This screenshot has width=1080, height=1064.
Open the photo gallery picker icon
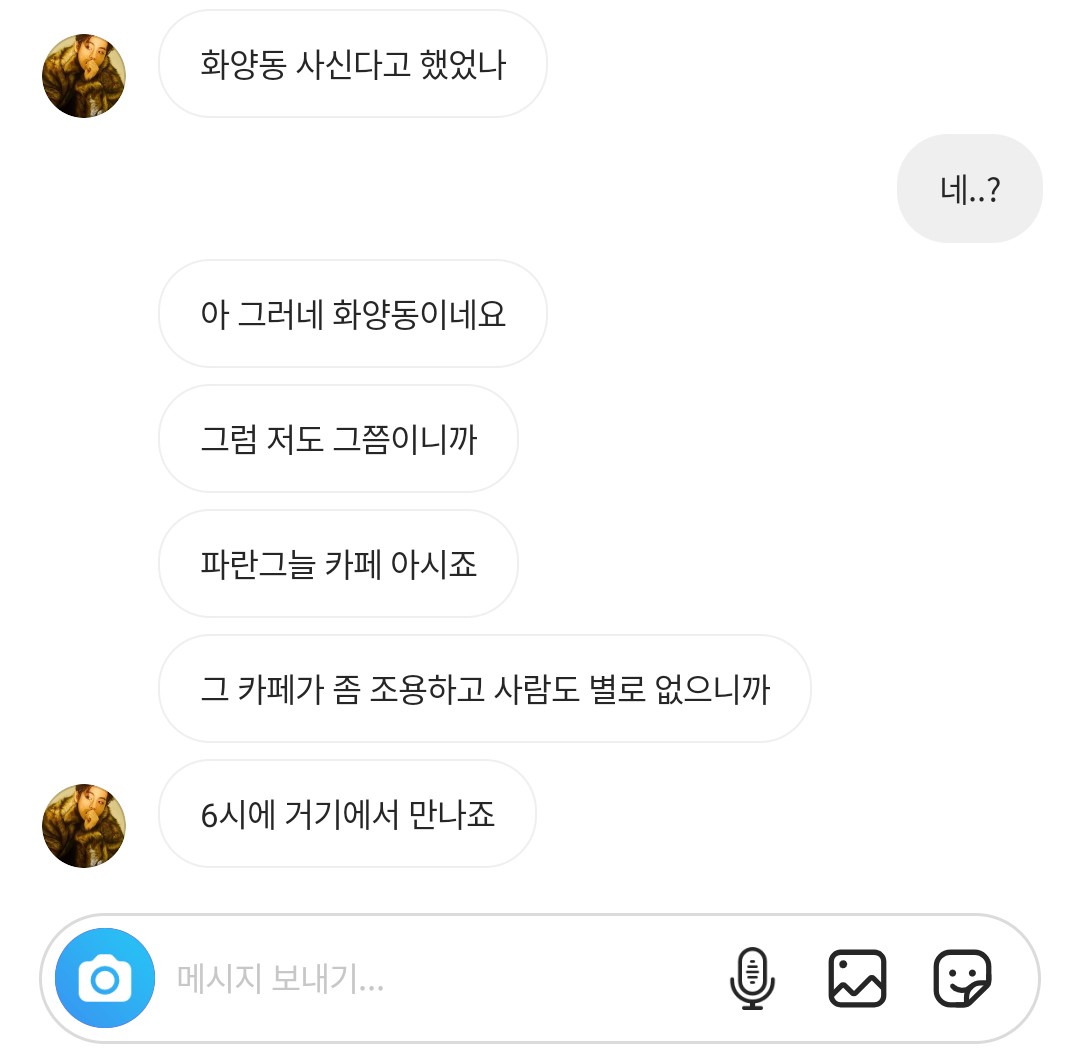click(x=857, y=978)
